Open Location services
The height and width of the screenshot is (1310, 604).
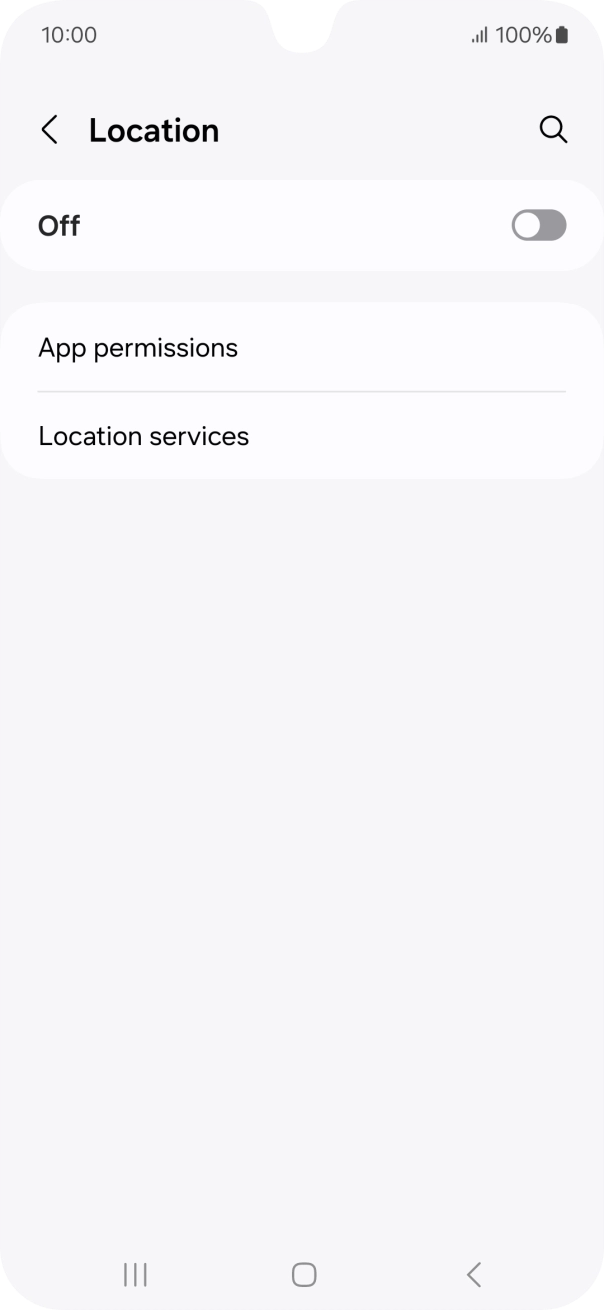[143, 436]
